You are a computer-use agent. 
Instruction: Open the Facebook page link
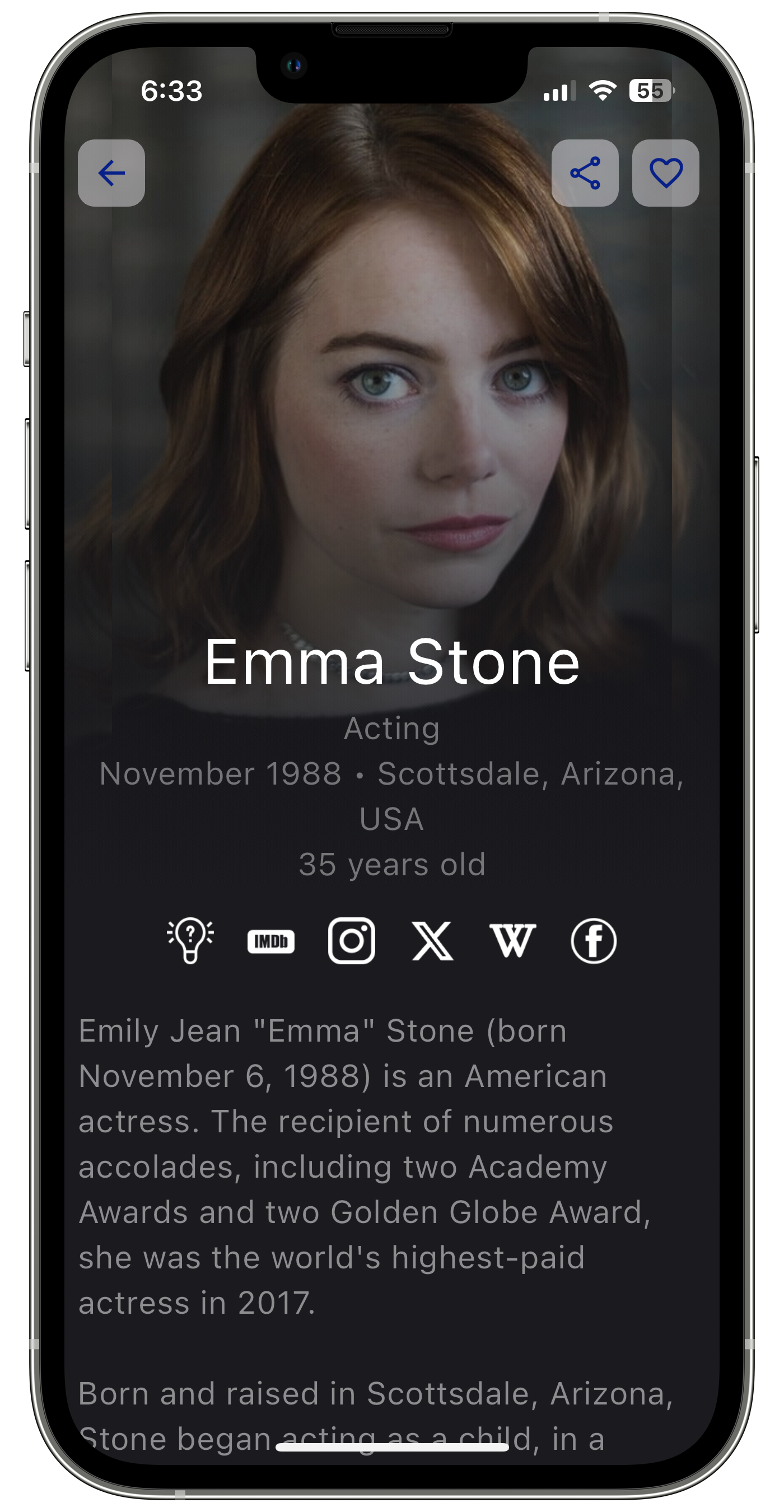coord(593,941)
